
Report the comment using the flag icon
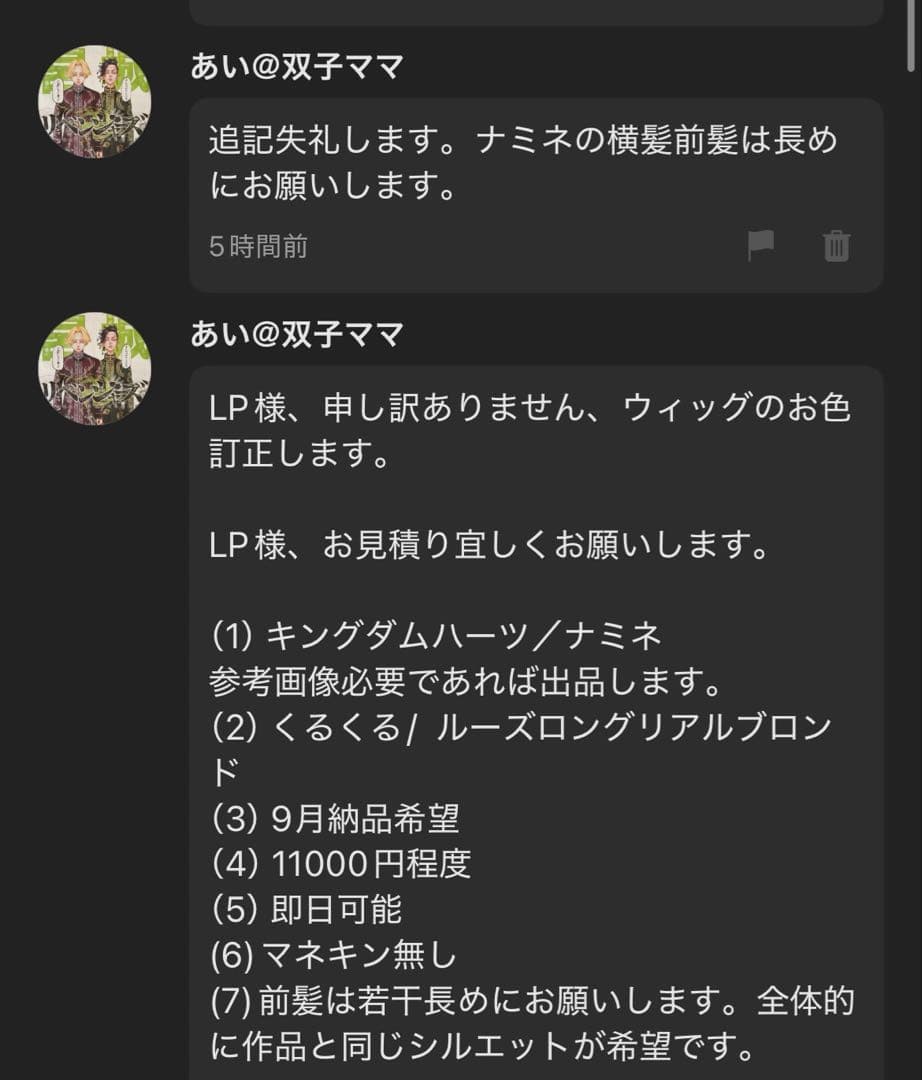761,242
